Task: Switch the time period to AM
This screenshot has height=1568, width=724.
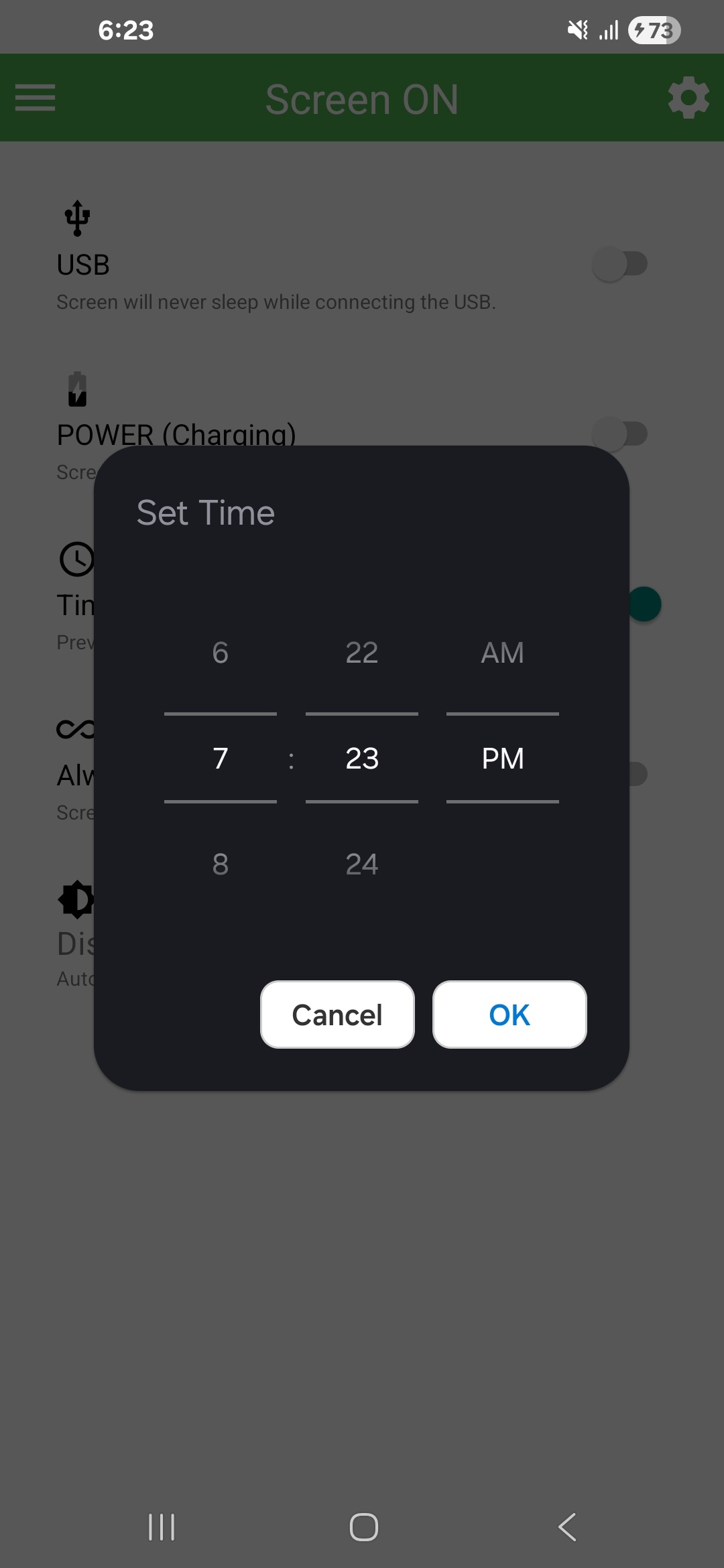Action: point(501,652)
